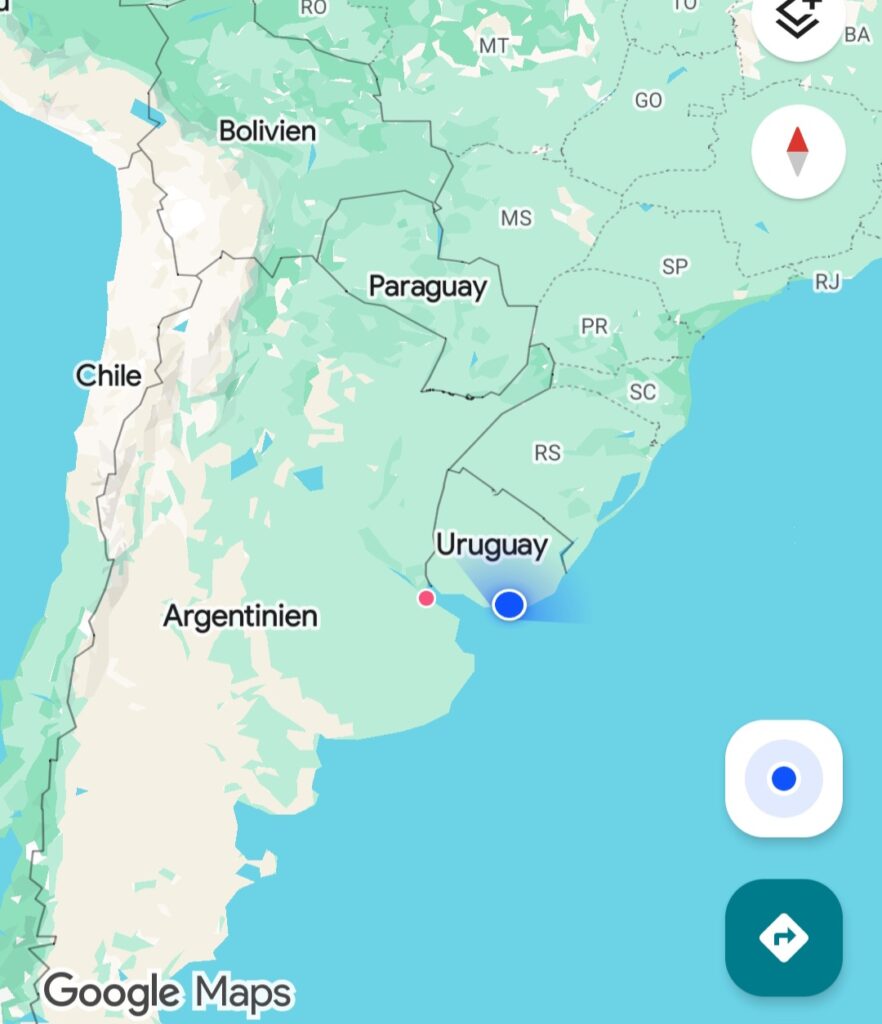This screenshot has height=1024, width=882.
Task: Tap the compass to reset north
Action: [798, 152]
